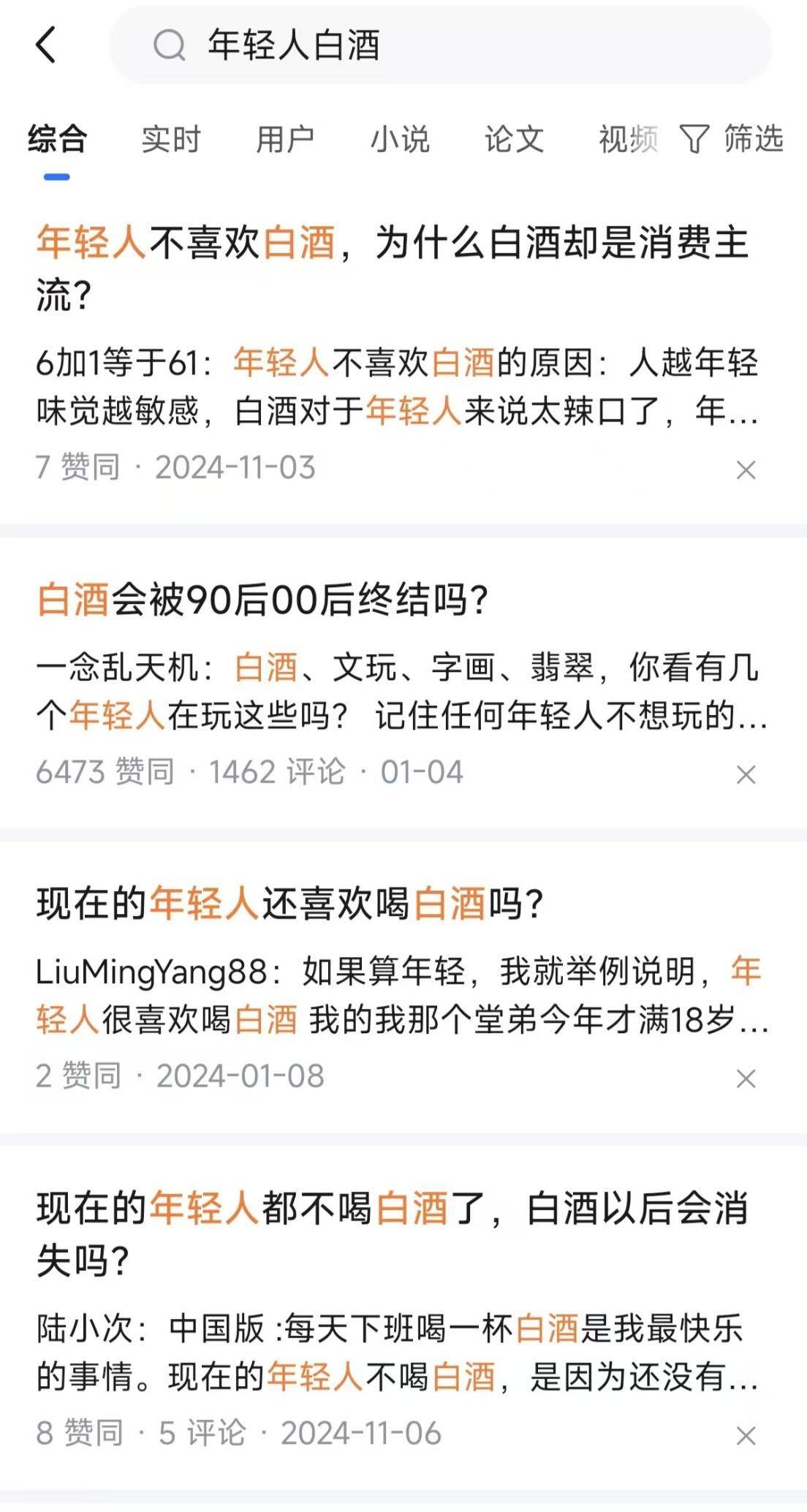Open result 年轻人不喜欢白酒，为什么白酒却是消费主流
This screenshot has width=807, height=1512.
pyautogui.click(x=392, y=268)
